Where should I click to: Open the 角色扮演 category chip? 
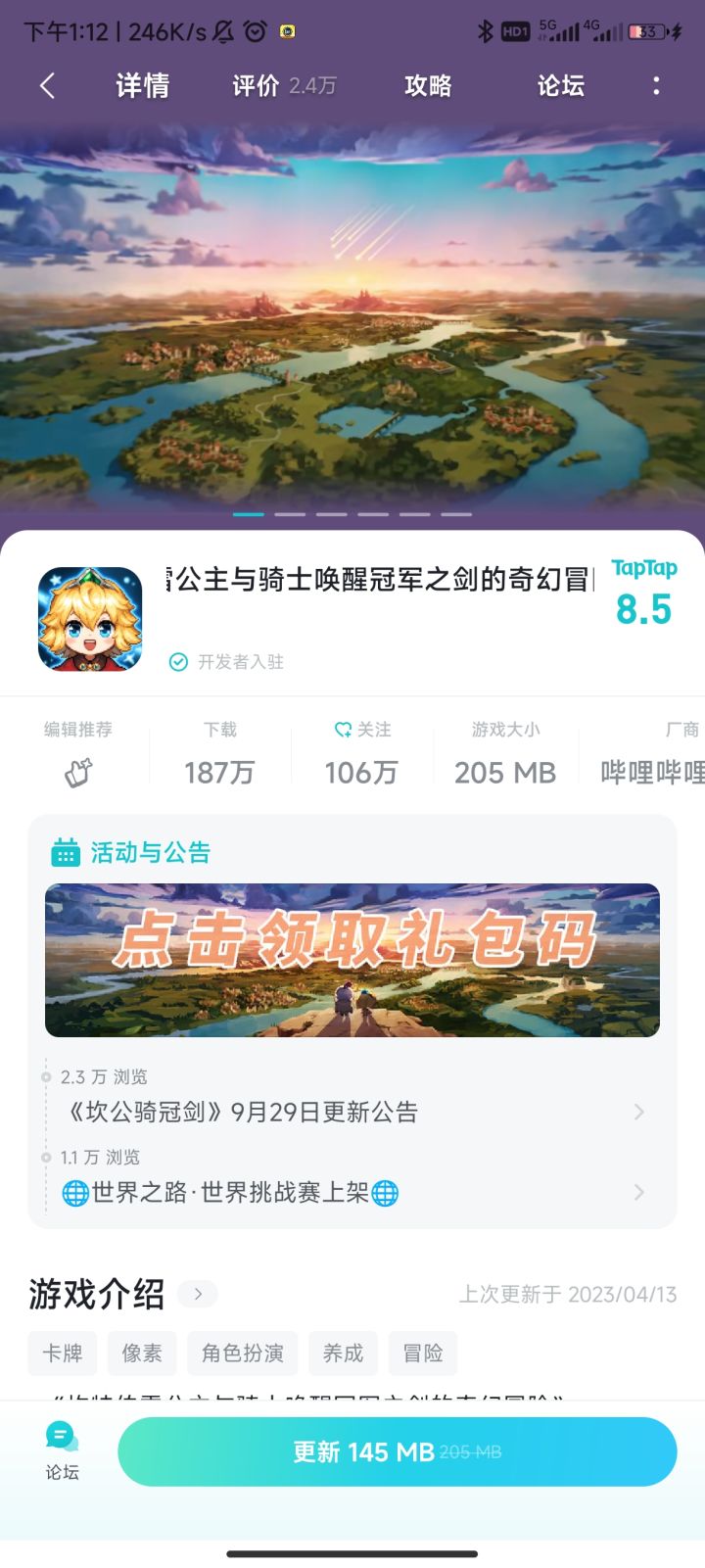point(242,1354)
